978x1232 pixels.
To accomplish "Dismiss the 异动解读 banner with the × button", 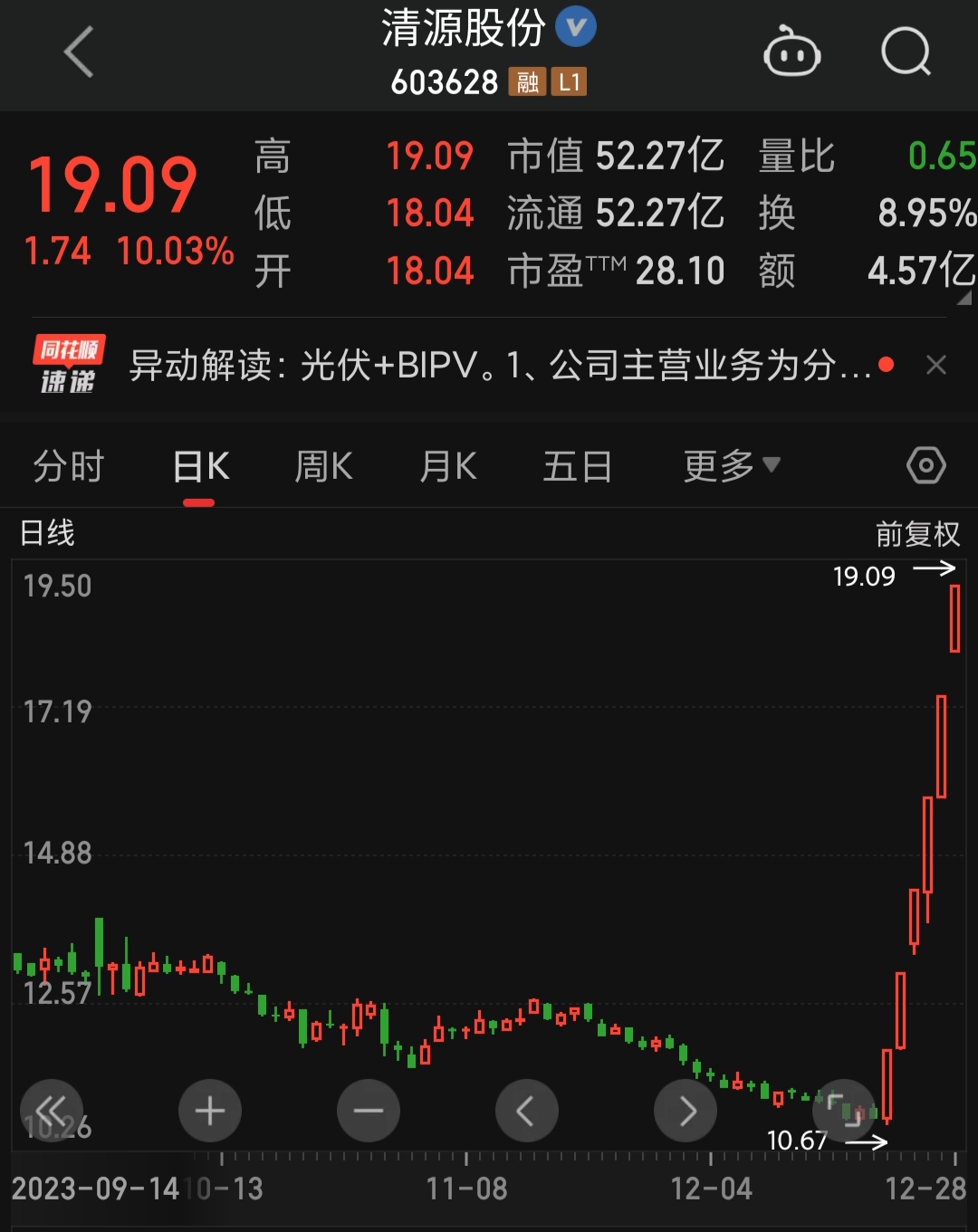I will tap(936, 366).
